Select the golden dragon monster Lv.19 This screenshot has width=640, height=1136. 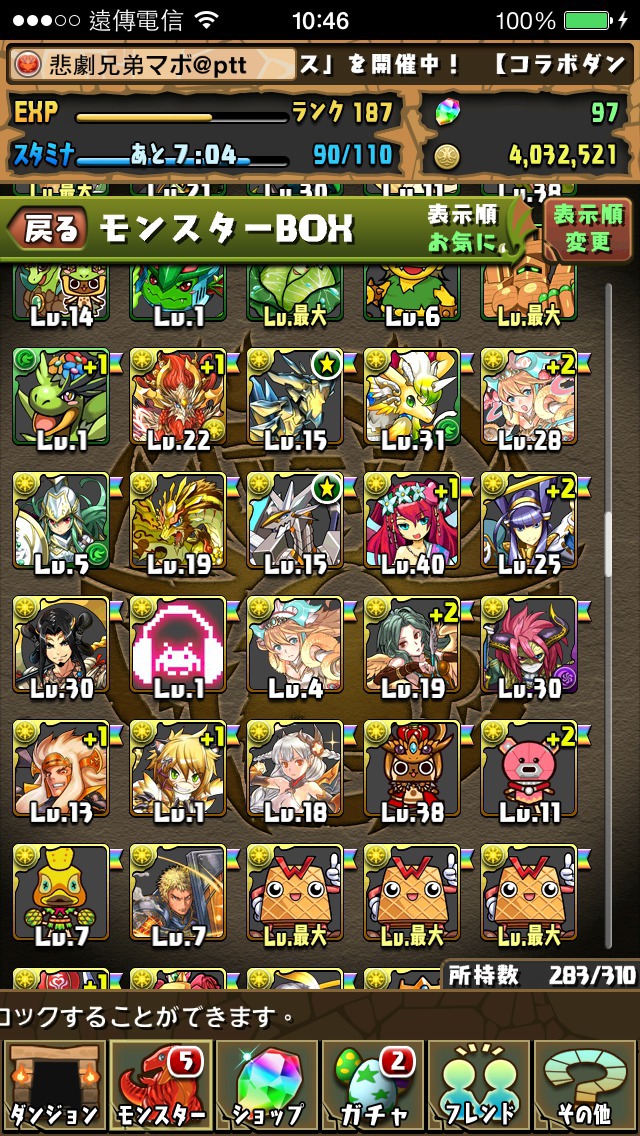[x=178, y=522]
